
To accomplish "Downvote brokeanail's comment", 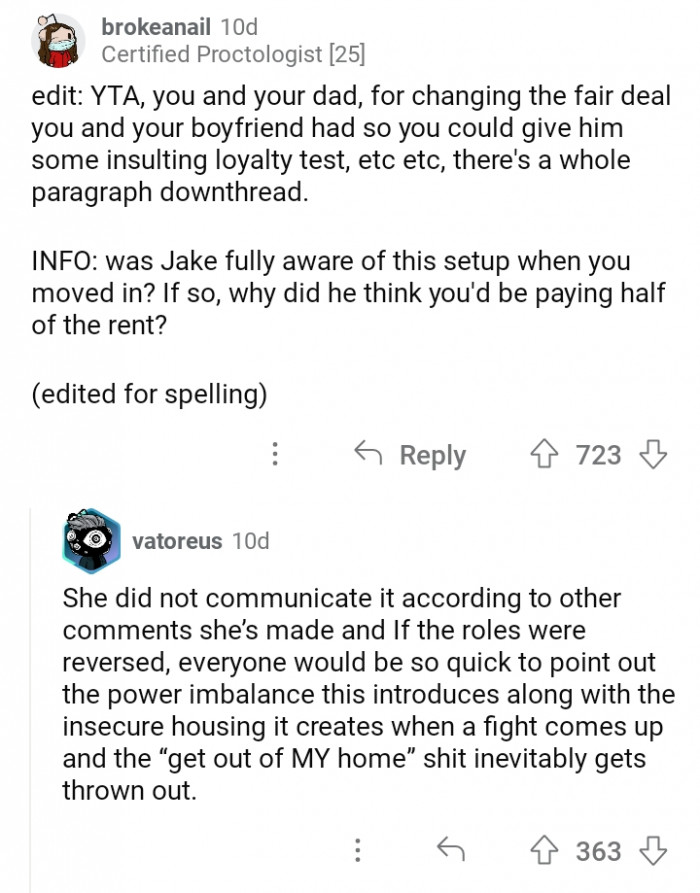I will pyautogui.click(x=653, y=455).
